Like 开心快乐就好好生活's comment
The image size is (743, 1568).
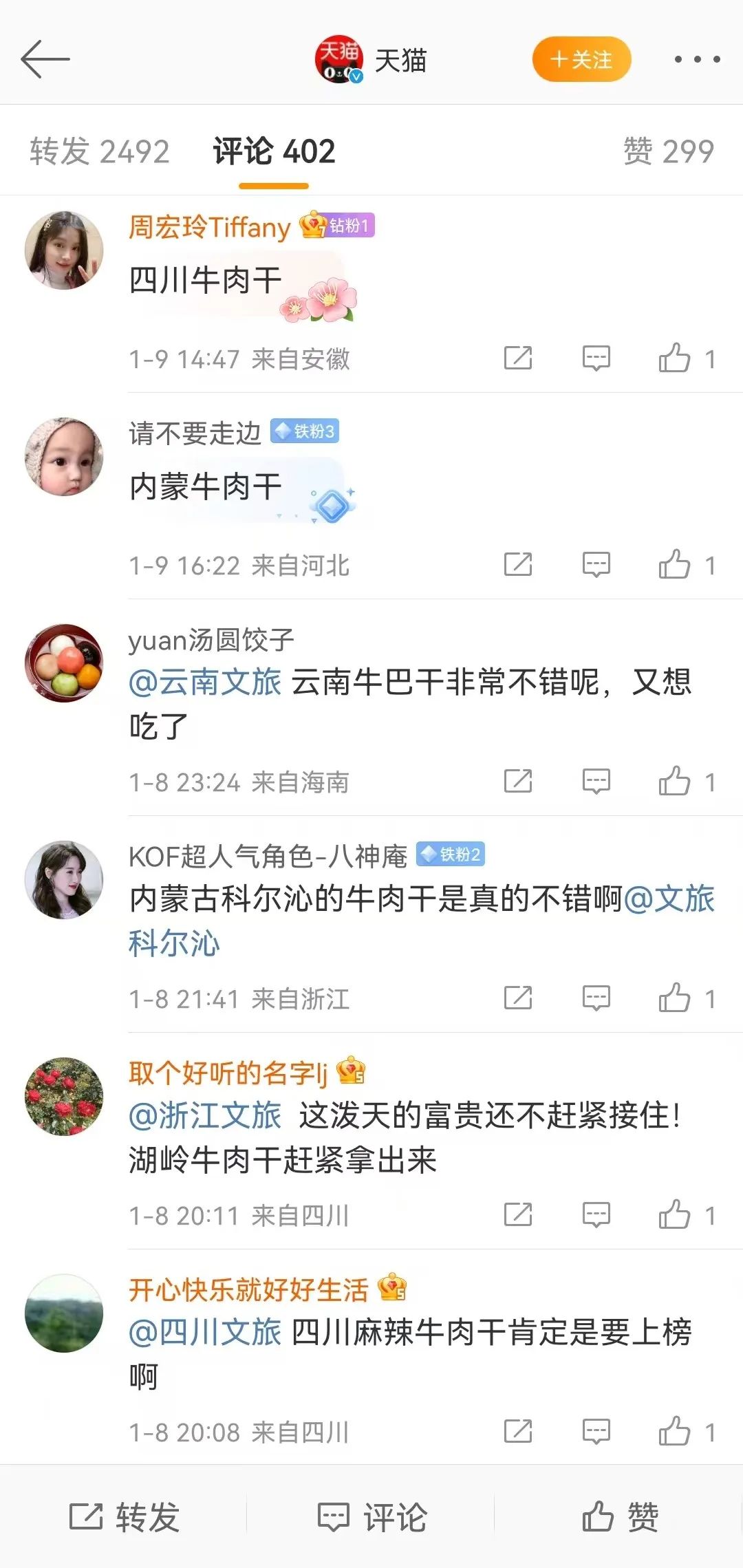[674, 1432]
